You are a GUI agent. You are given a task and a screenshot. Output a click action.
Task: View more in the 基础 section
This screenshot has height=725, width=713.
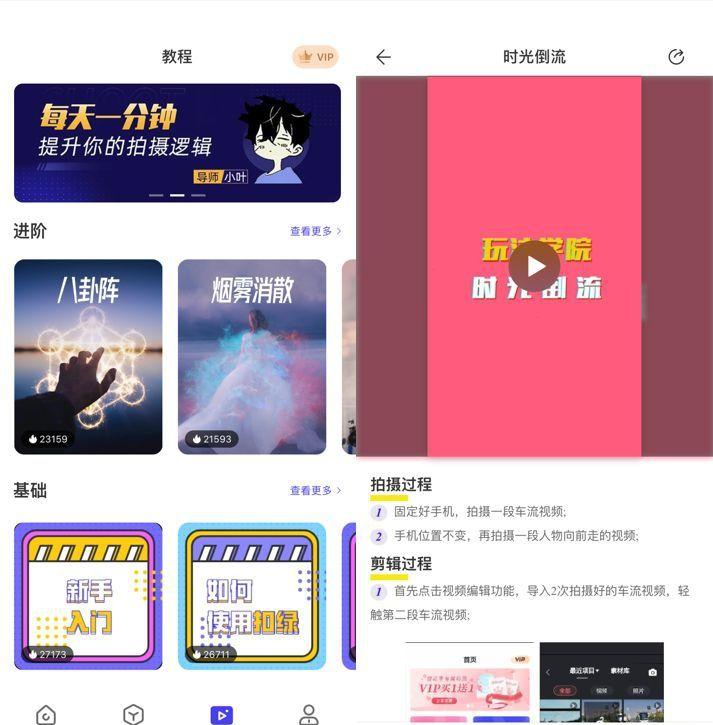pos(315,491)
